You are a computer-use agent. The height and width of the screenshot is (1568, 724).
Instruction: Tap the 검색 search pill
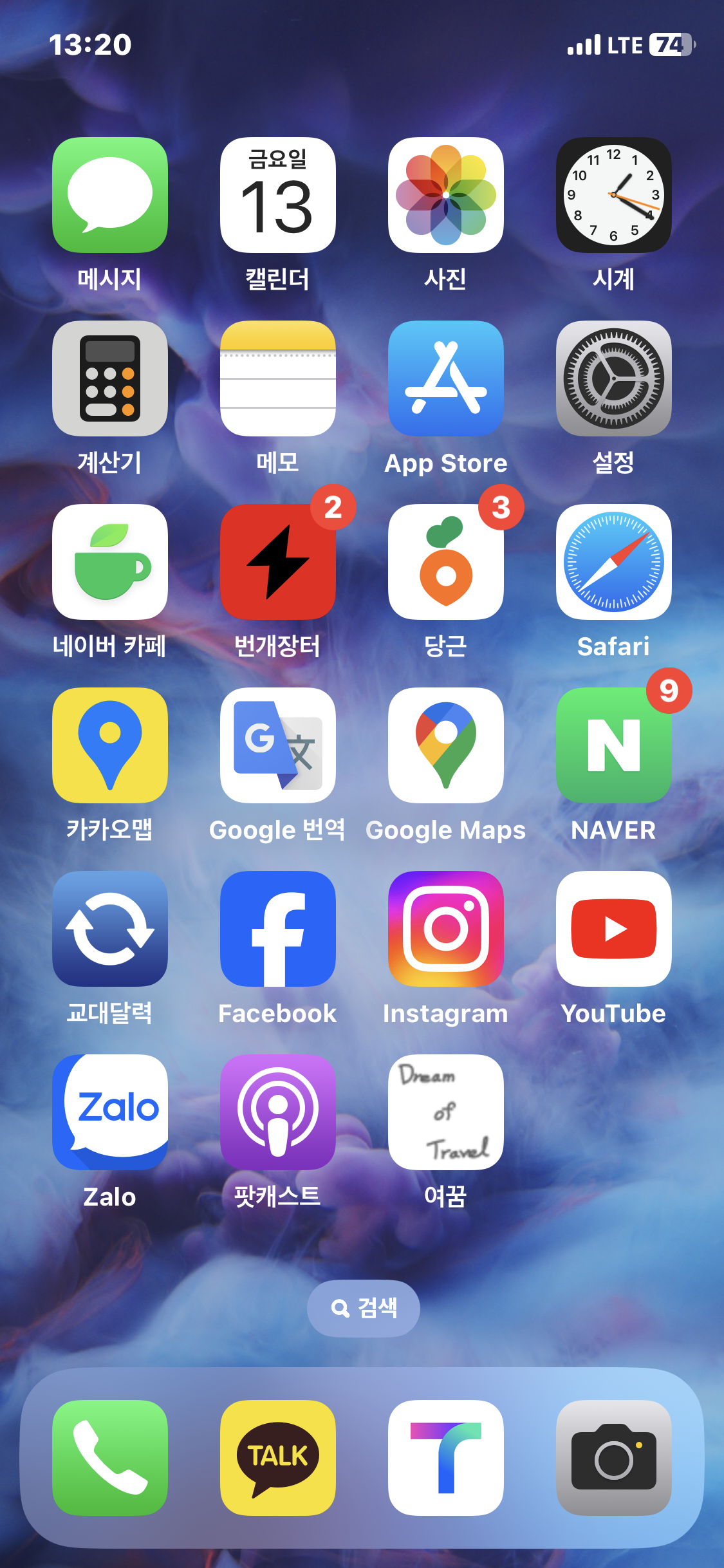[364, 1308]
